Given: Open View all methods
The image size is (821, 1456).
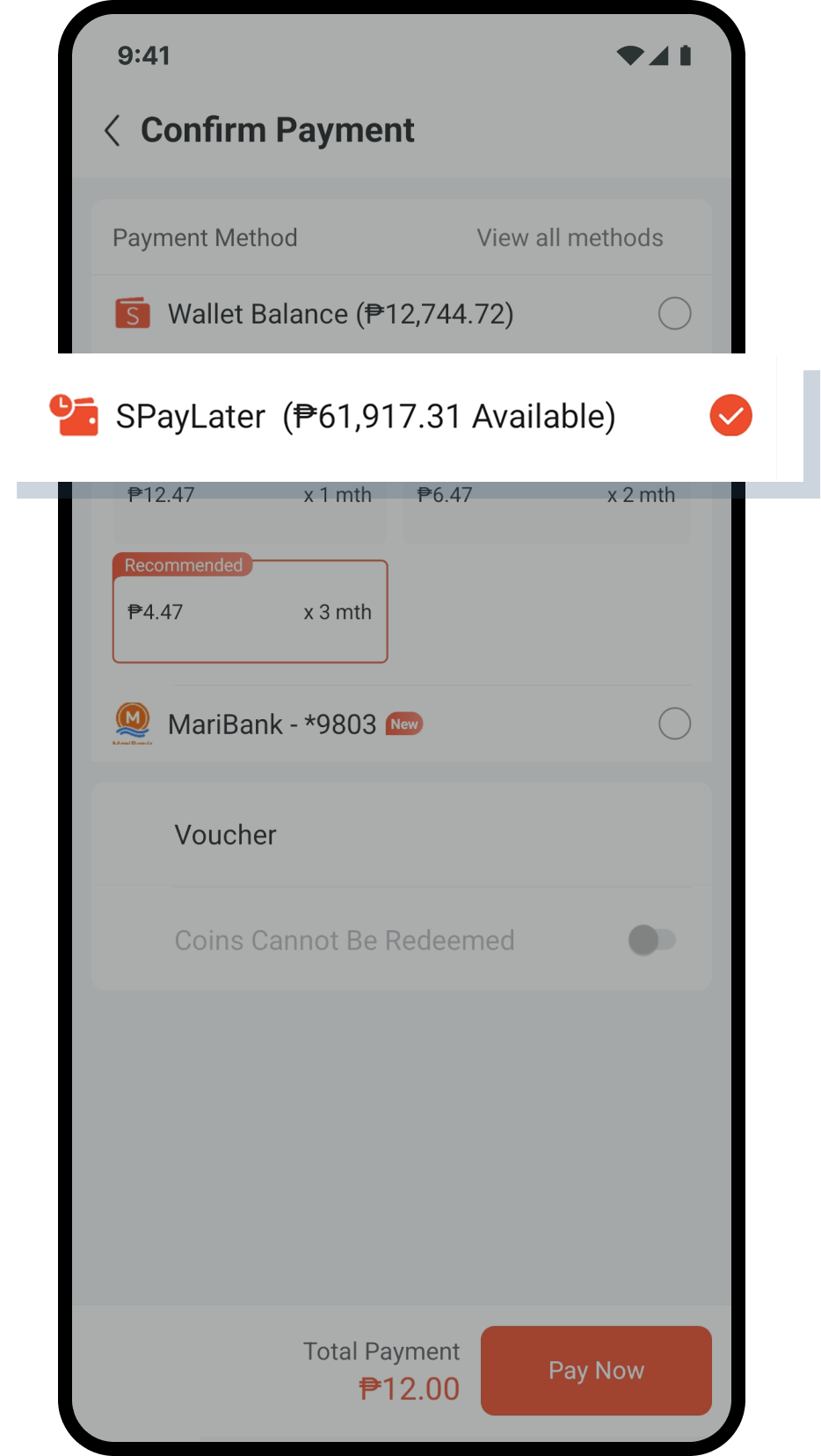Looking at the screenshot, I should [x=570, y=237].
